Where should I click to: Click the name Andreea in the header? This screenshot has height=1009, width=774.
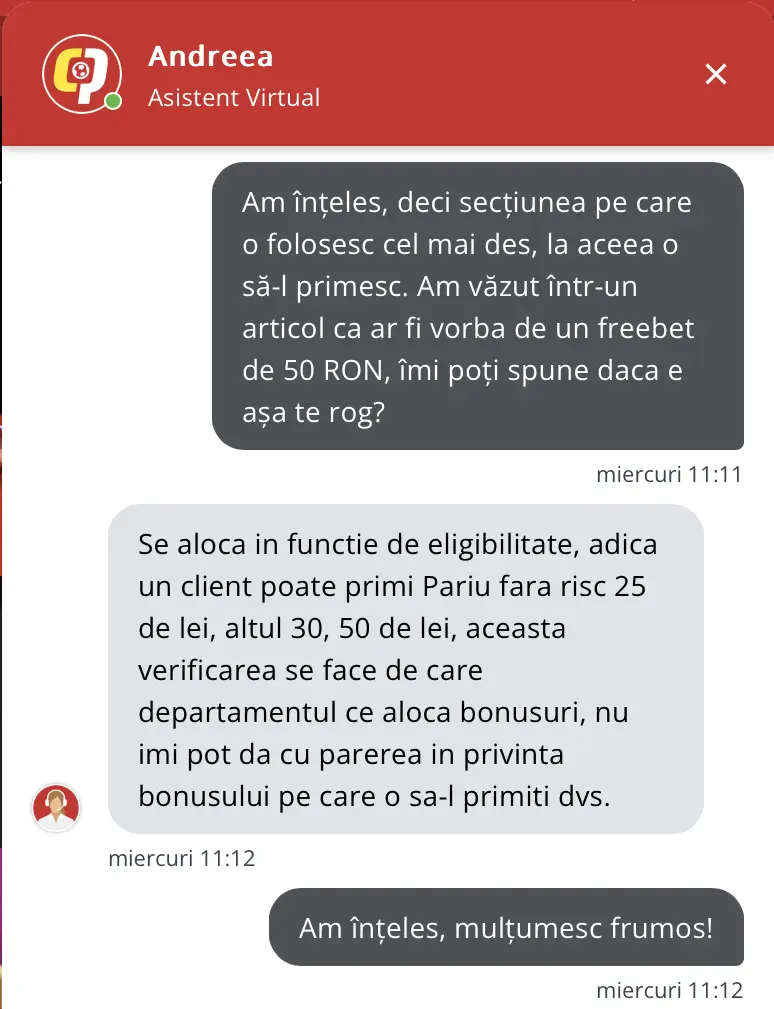210,57
